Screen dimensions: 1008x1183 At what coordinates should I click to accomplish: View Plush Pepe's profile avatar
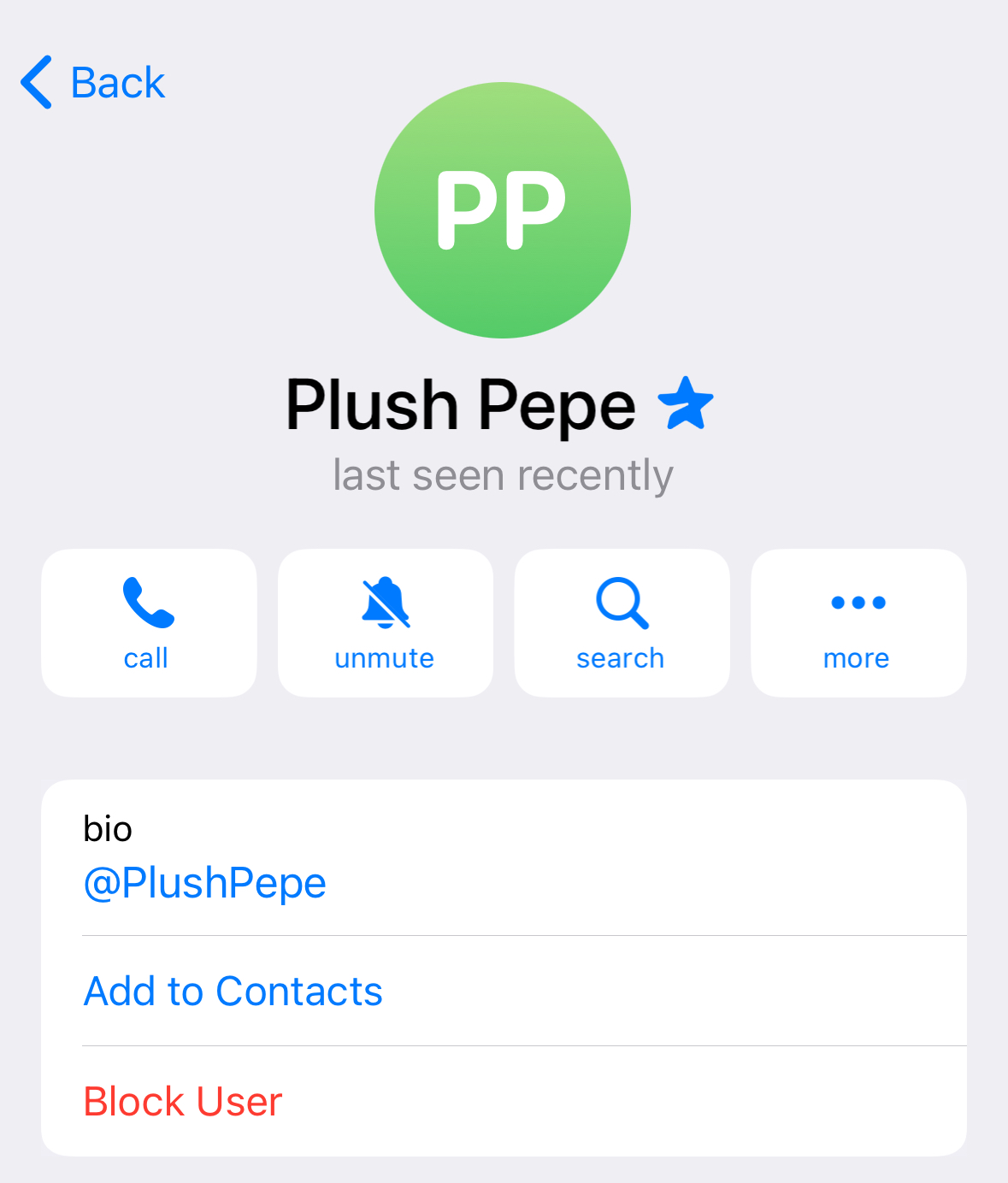[503, 210]
